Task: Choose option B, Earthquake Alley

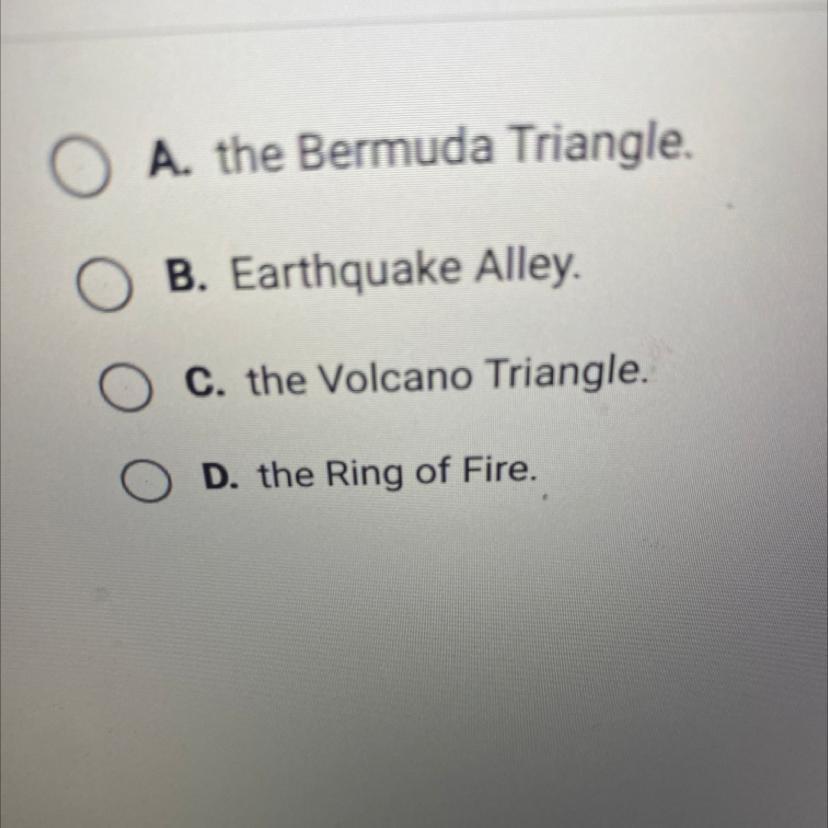Action: coord(105,284)
